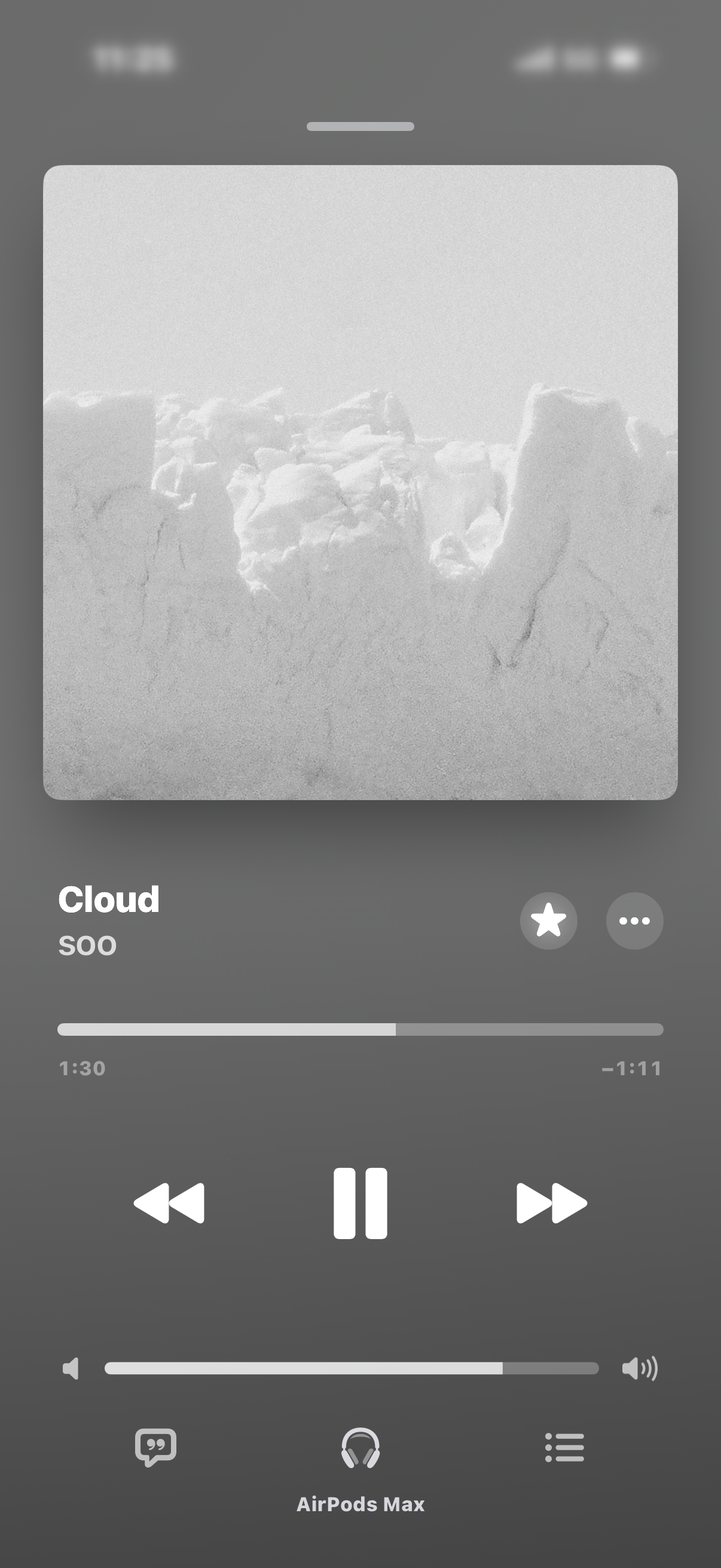
Task: Tap the grabber handle to close player
Action: tap(360, 127)
